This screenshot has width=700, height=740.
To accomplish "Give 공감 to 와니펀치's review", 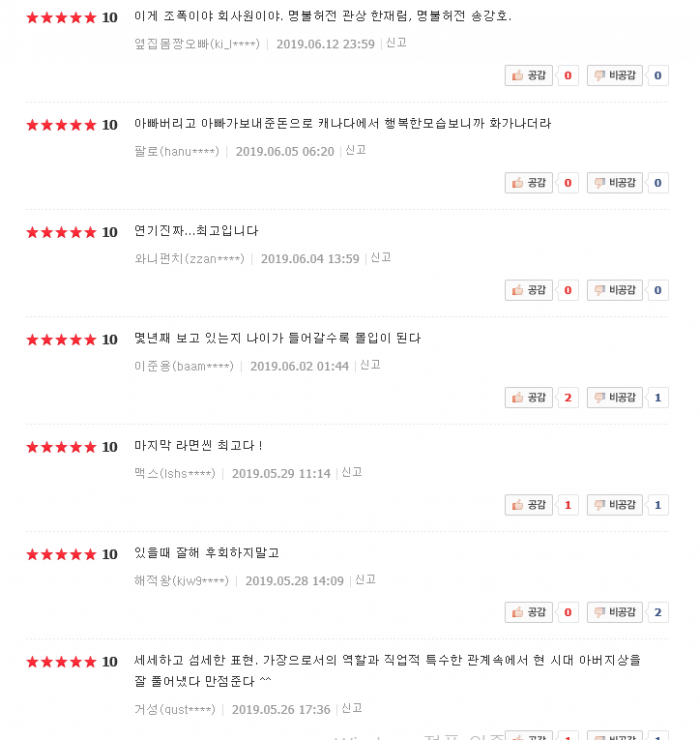I will pyautogui.click(x=529, y=290).
